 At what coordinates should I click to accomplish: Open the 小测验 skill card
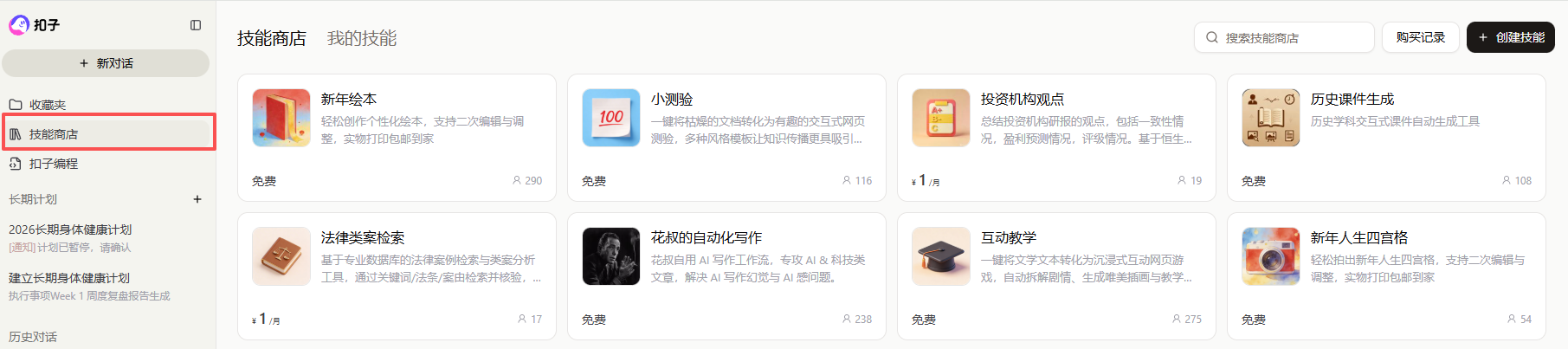pos(726,137)
